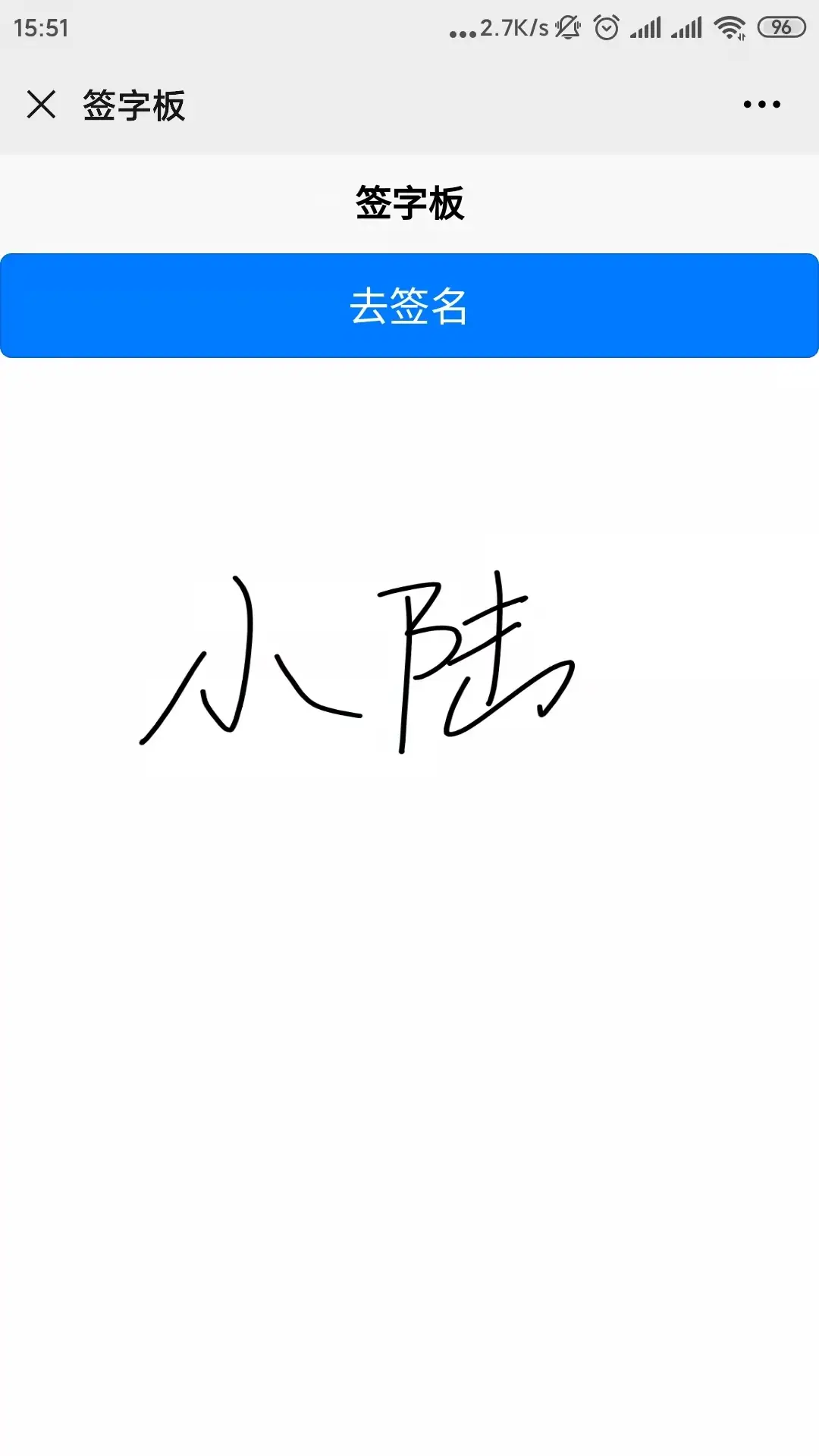
Task: Close the 签字板 page
Action: [41, 104]
